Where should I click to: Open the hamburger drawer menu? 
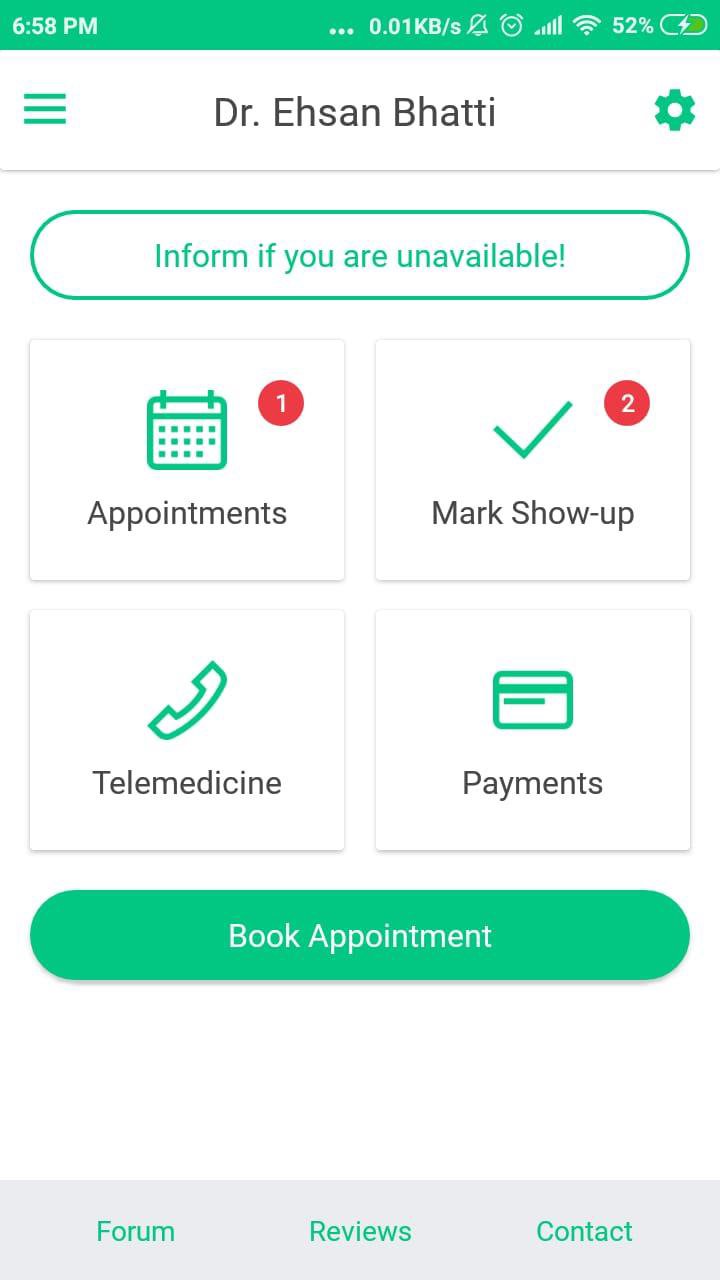coord(45,109)
